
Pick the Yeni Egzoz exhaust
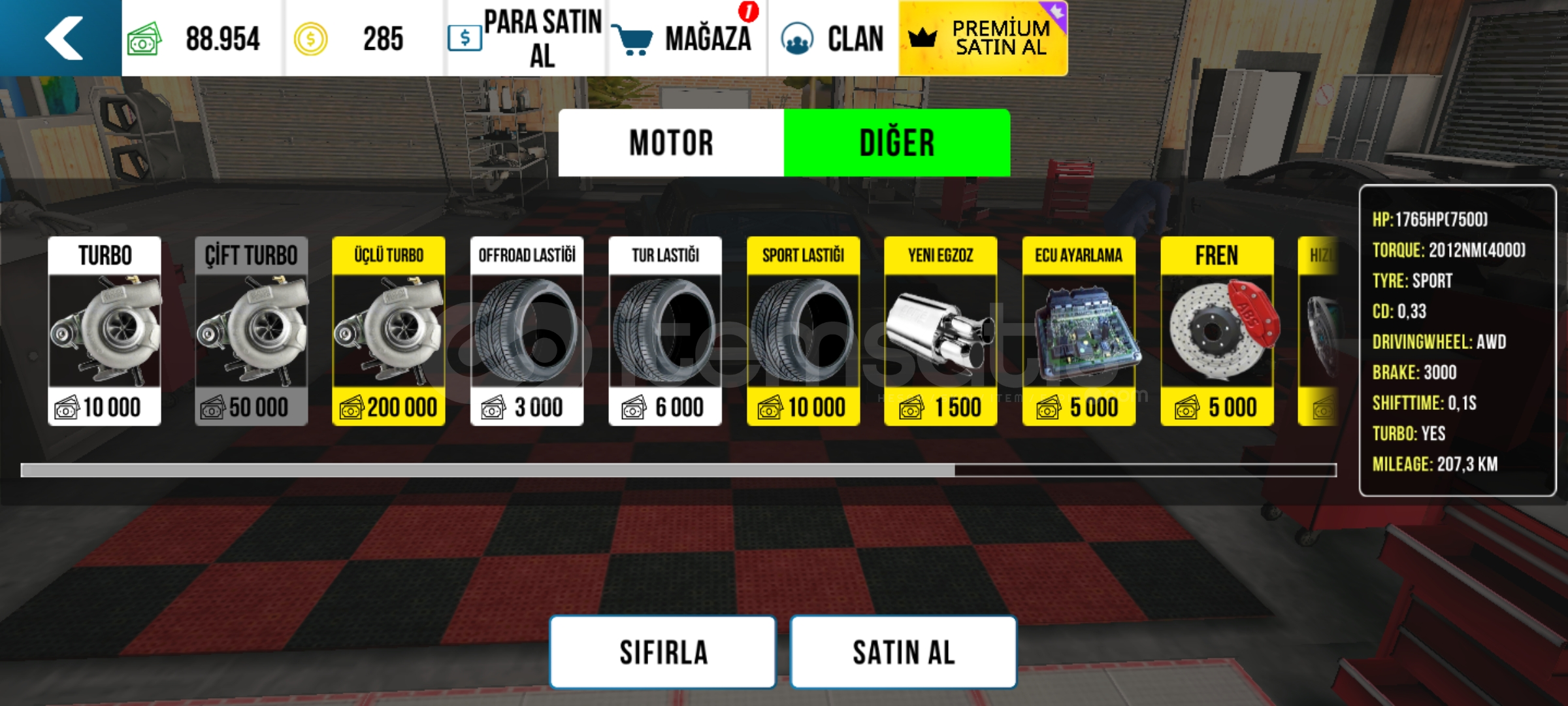tap(941, 331)
